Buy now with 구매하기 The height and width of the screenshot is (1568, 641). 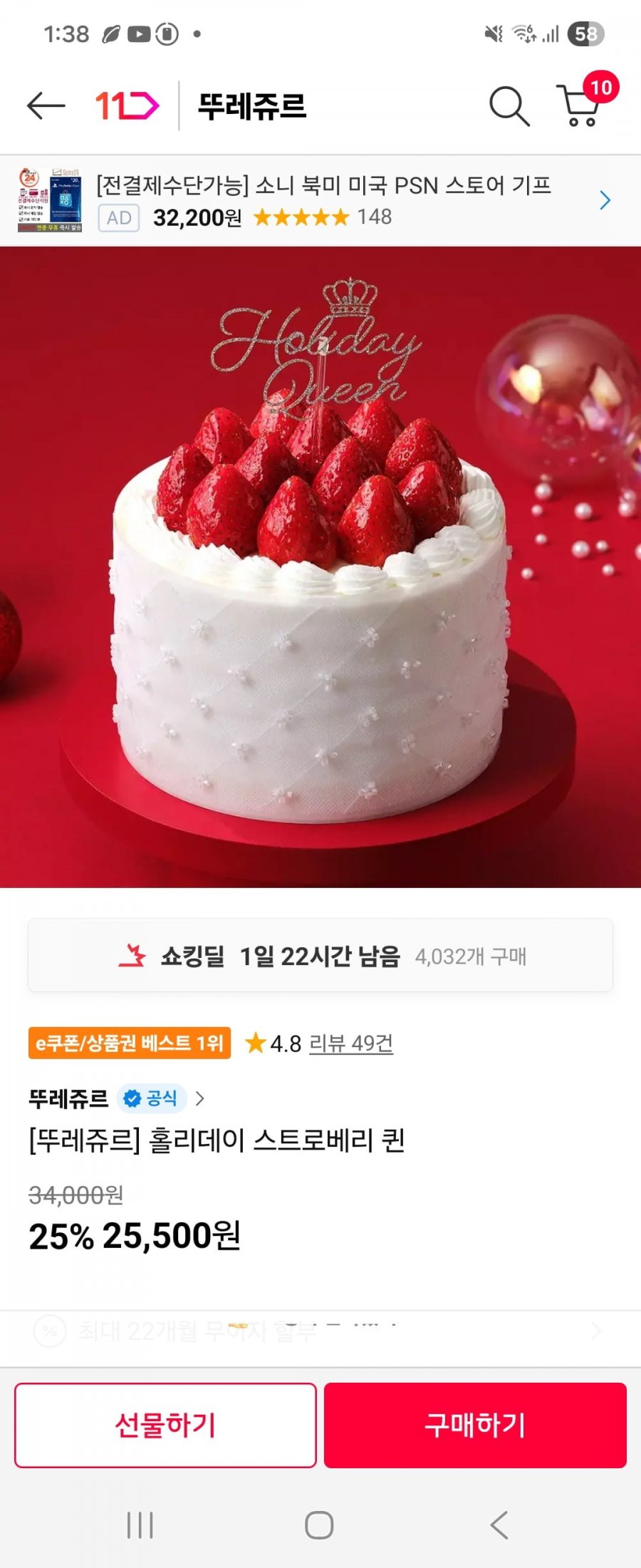[475, 1425]
